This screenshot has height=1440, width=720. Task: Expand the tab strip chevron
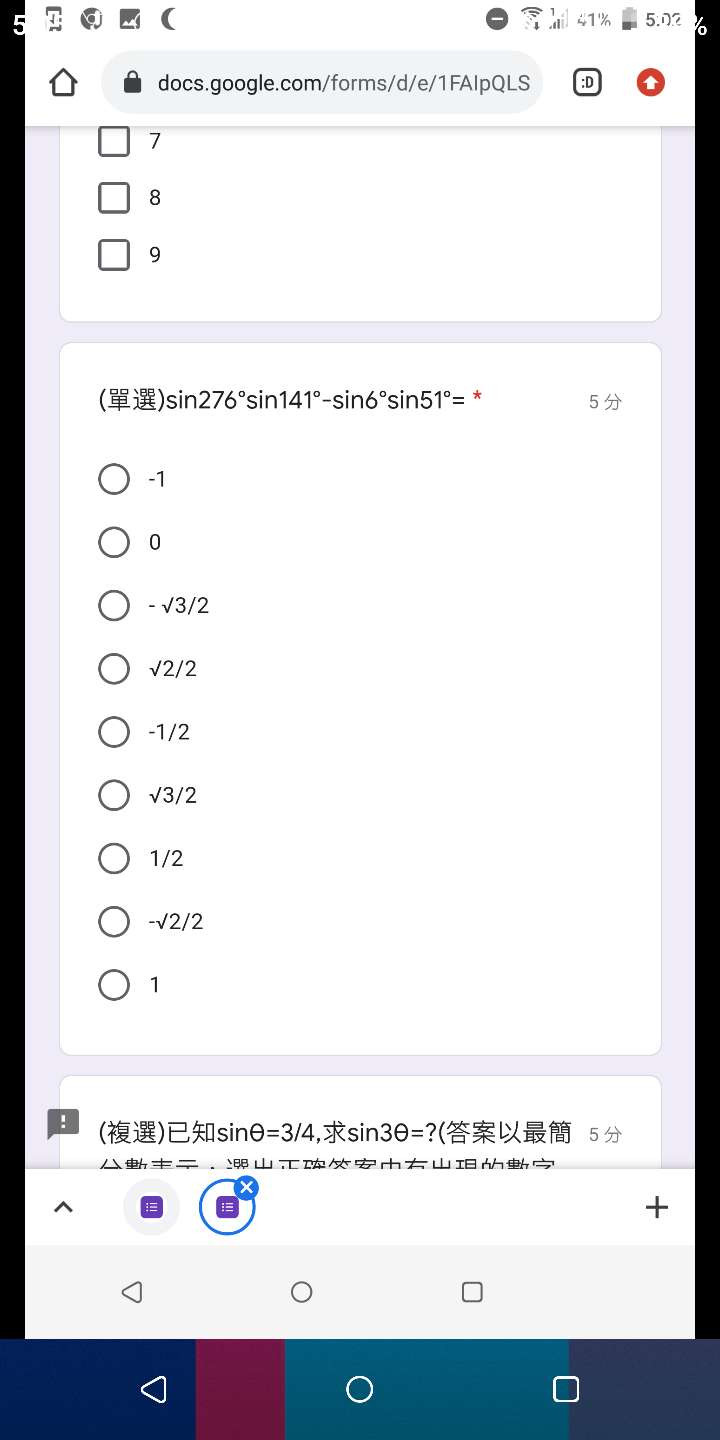(63, 1208)
